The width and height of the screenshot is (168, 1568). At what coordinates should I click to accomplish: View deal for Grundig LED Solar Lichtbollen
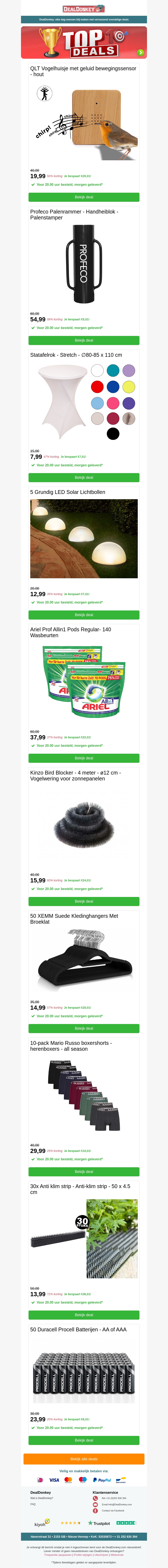point(84,615)
